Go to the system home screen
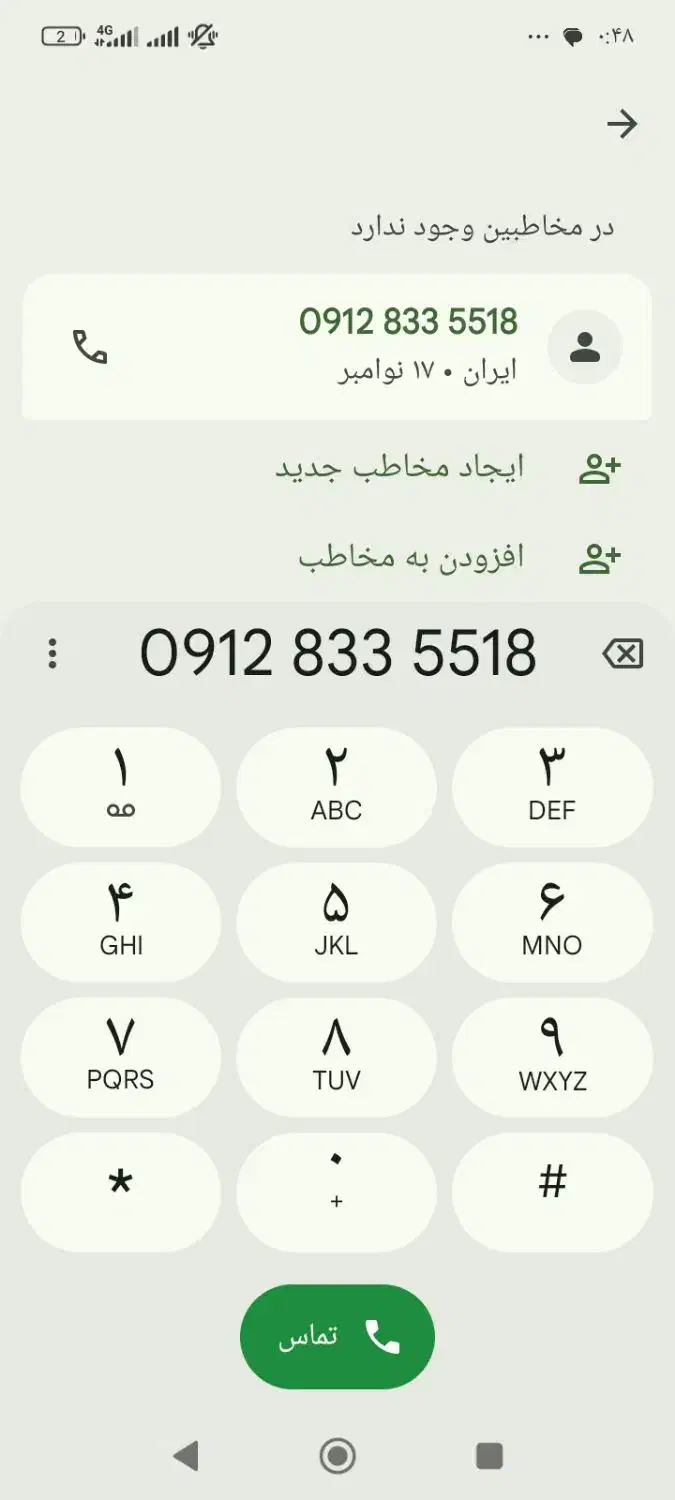675x1500 pixels. pos(338,1456)
